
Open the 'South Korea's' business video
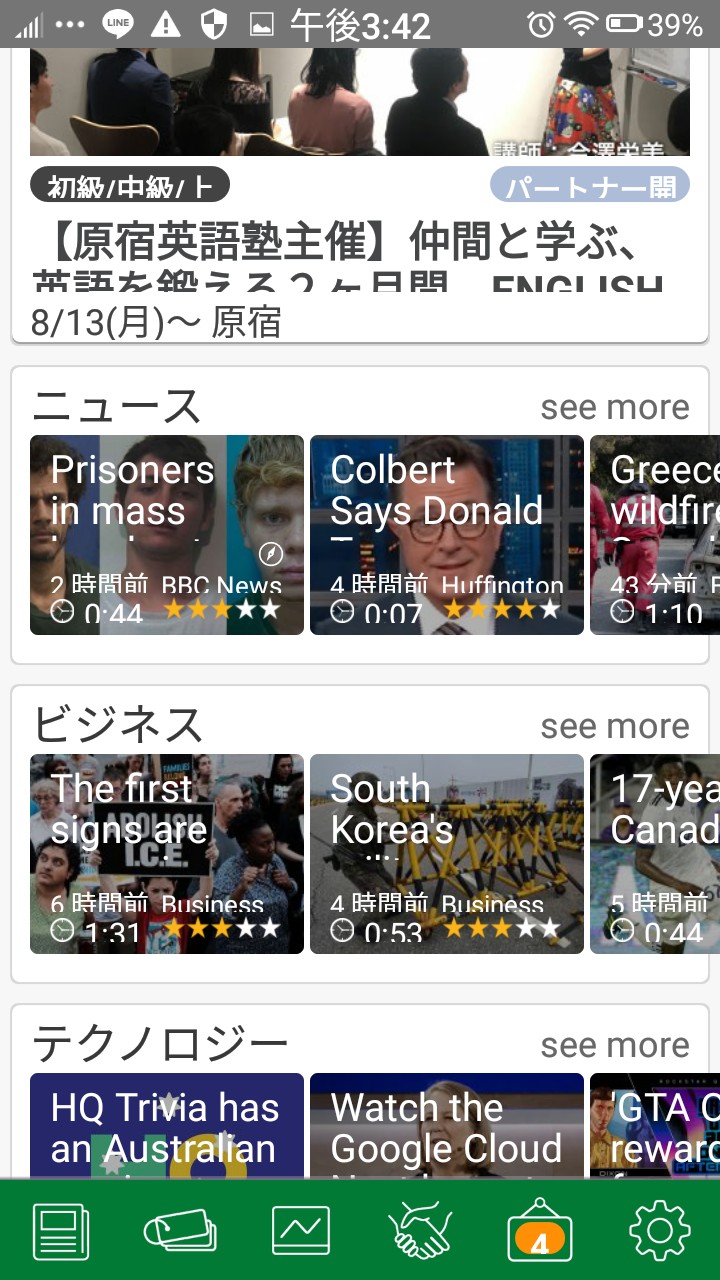447,853
